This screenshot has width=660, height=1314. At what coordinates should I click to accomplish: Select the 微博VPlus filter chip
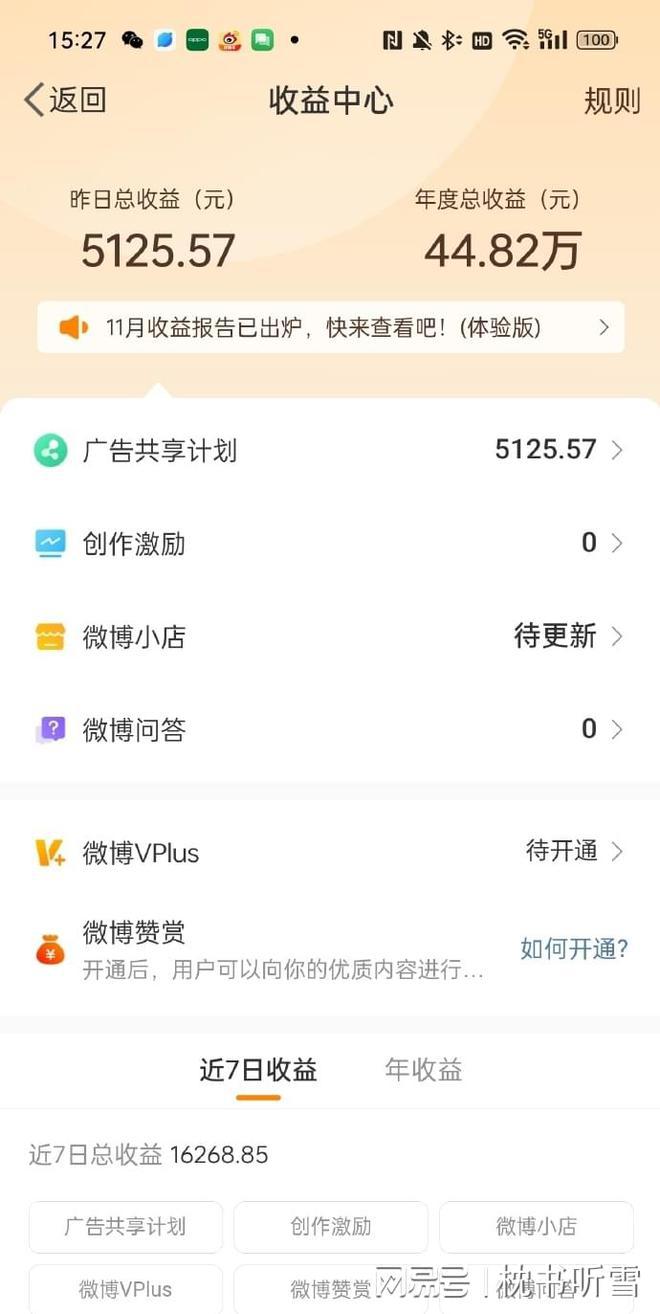pyautogui.click(x=125, y=1289)
